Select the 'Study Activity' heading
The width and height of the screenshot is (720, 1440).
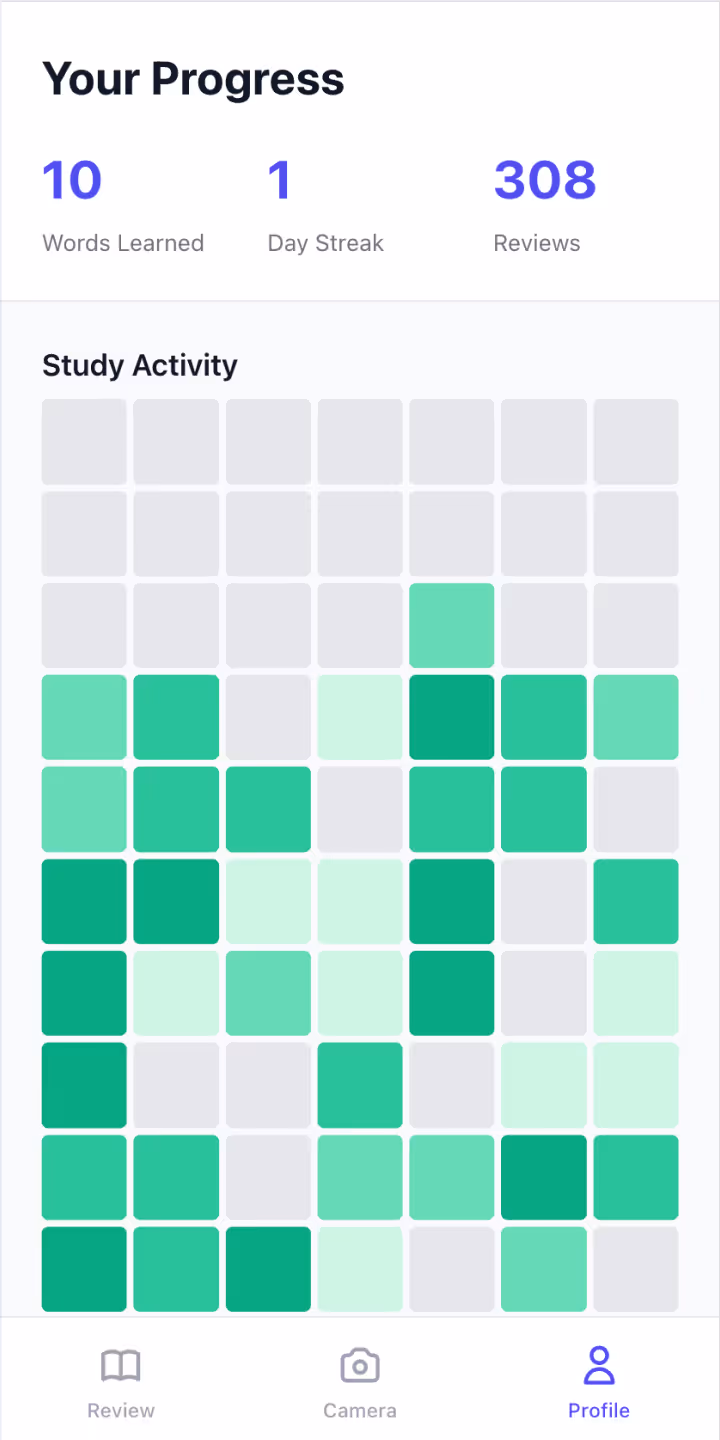(x=139, y=365)
